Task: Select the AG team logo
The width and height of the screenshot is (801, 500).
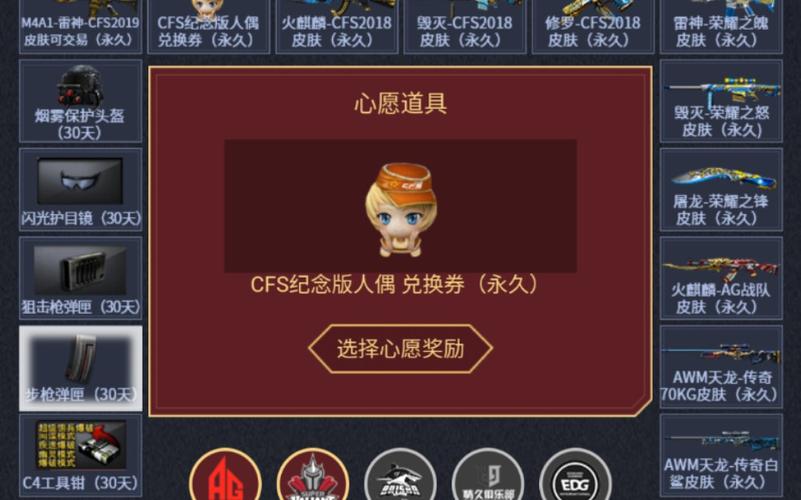Action: pos(225,478)
